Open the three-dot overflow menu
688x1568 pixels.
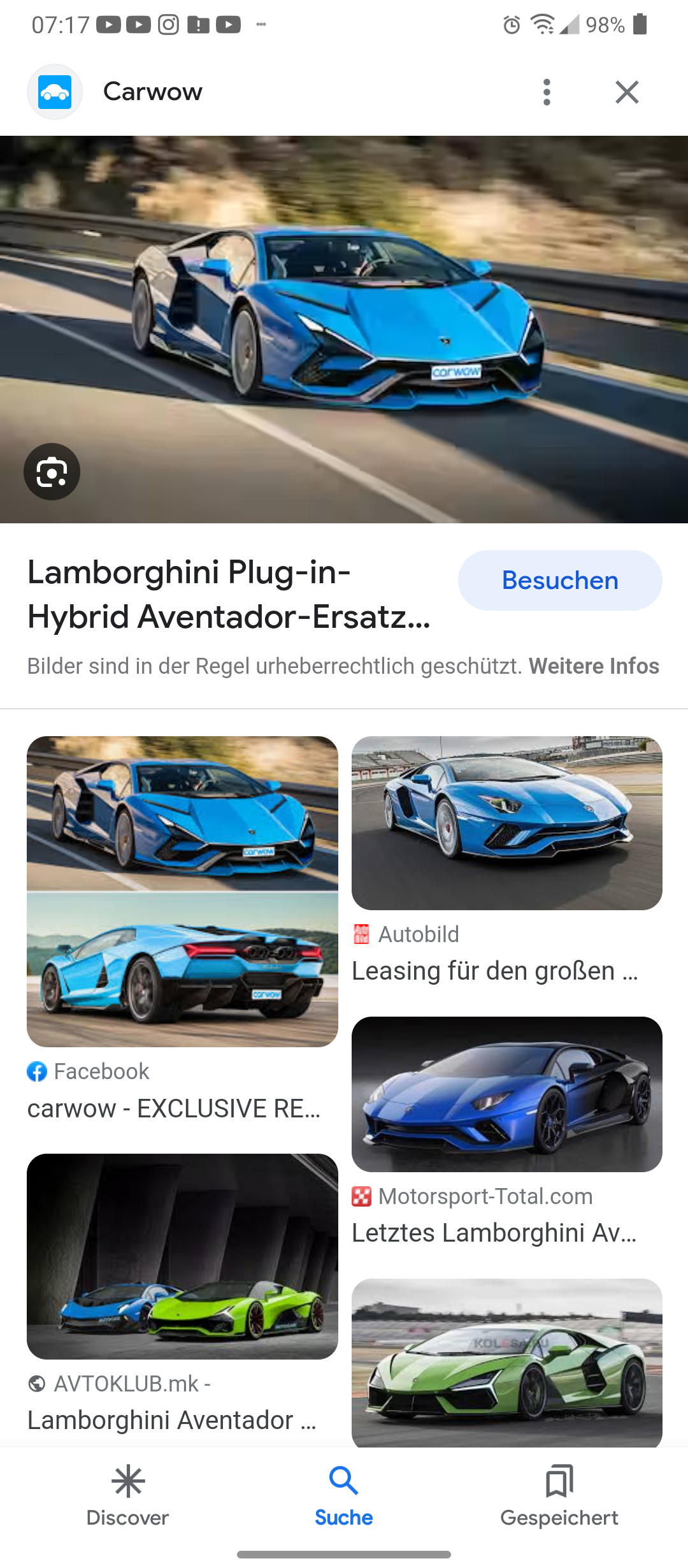547,92
